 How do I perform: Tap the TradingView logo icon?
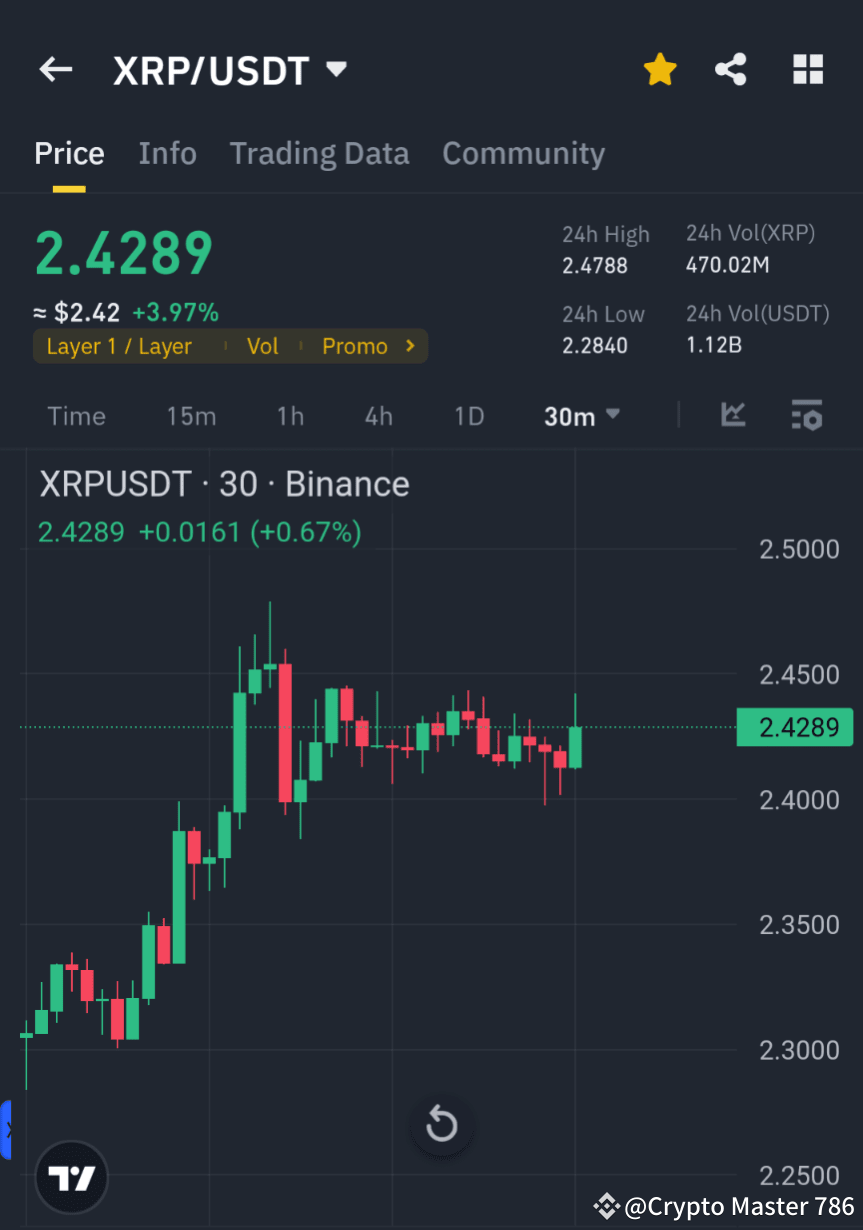[x=71, y=1177]
